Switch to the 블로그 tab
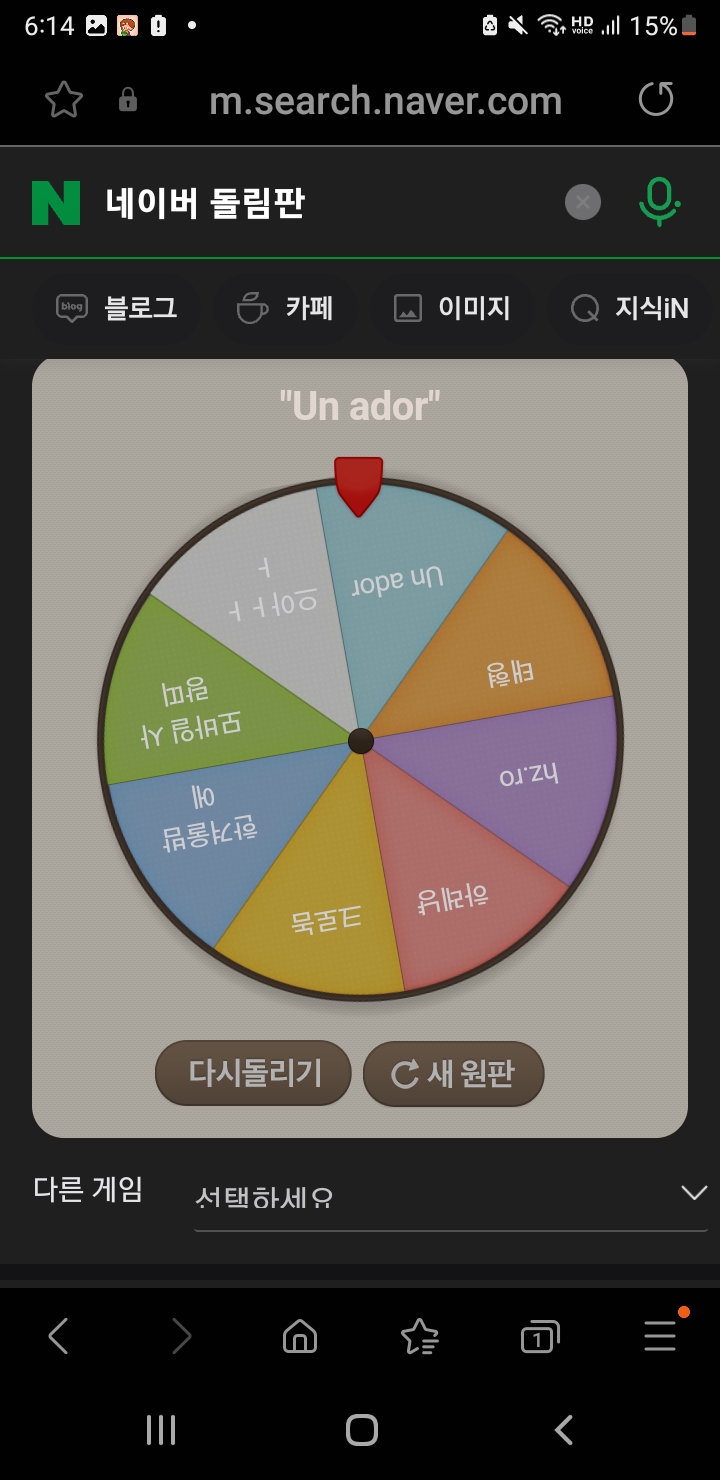Image resolution: width=720 pixels, height=1480 pixels. coord(117,308)
